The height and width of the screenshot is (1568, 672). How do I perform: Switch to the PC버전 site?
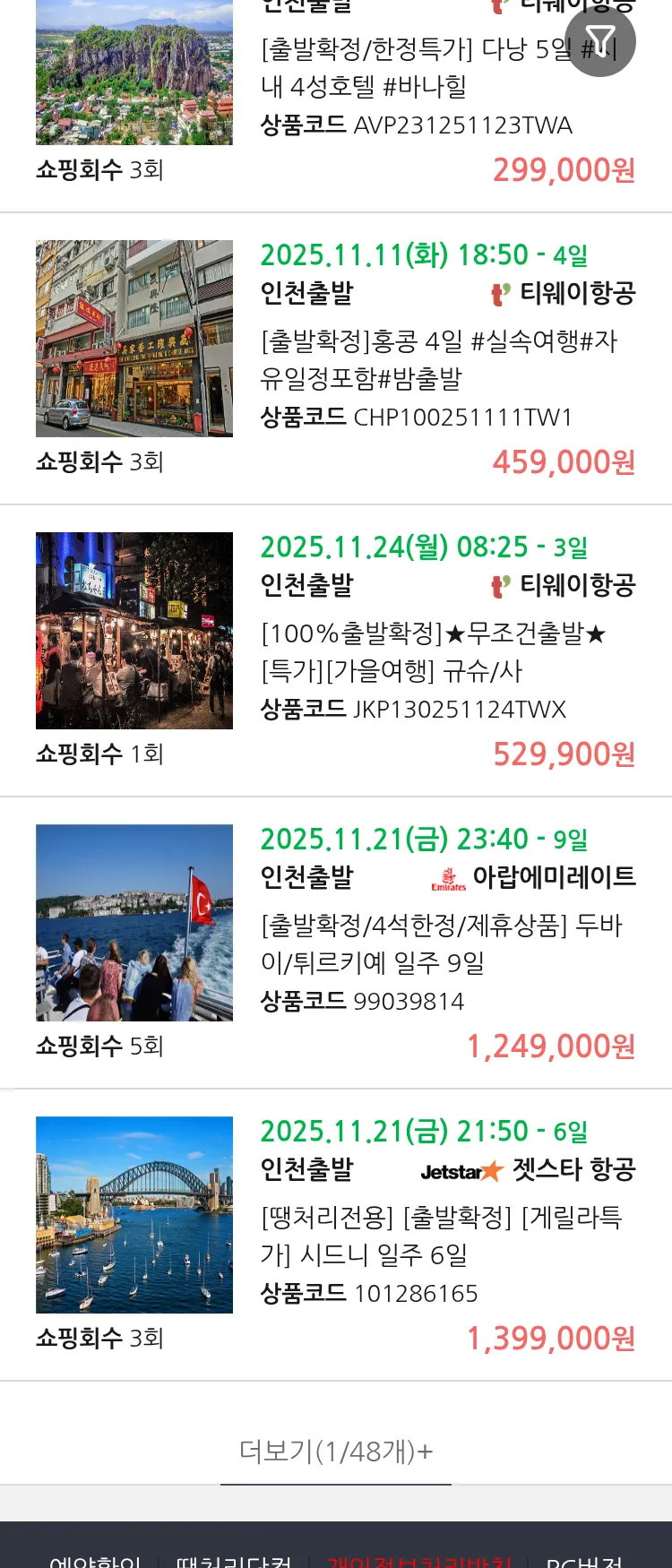[584, 1560]
